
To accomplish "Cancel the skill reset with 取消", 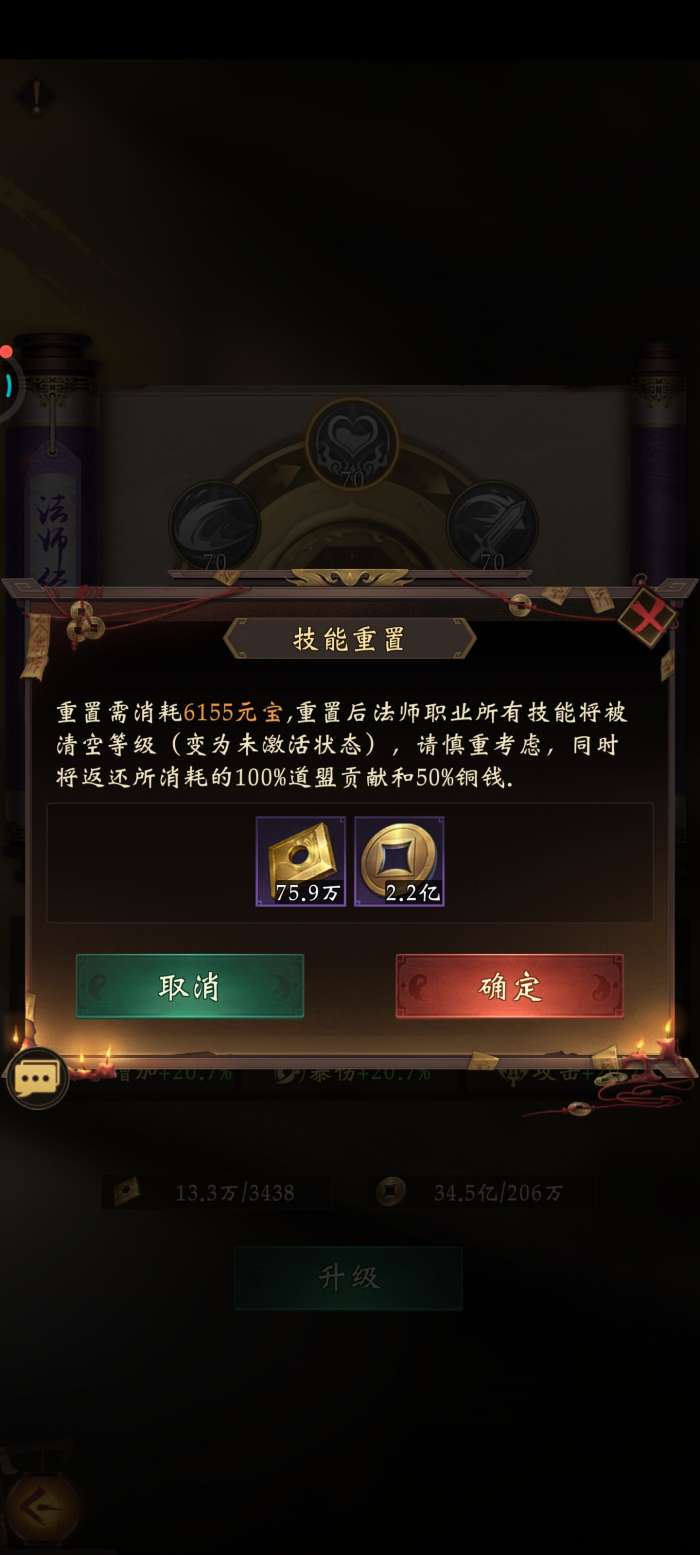I will [x=189, y=986].
